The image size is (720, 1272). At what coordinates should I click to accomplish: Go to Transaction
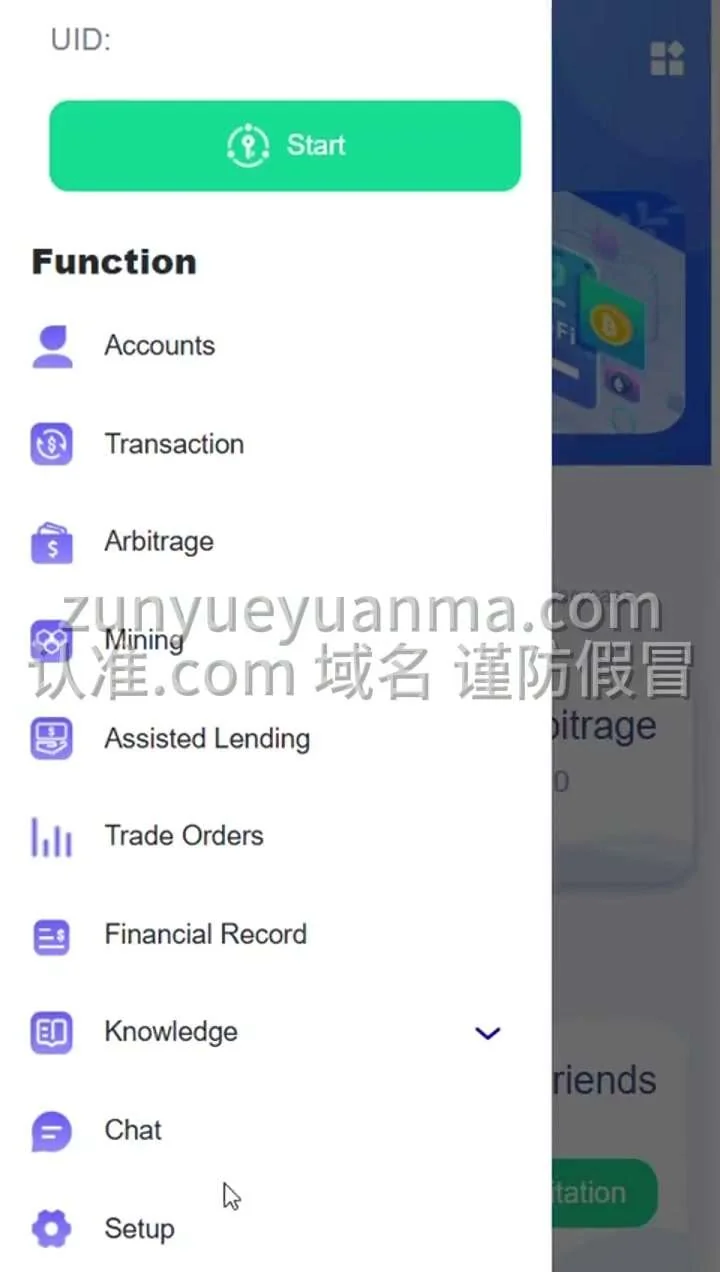173,444
